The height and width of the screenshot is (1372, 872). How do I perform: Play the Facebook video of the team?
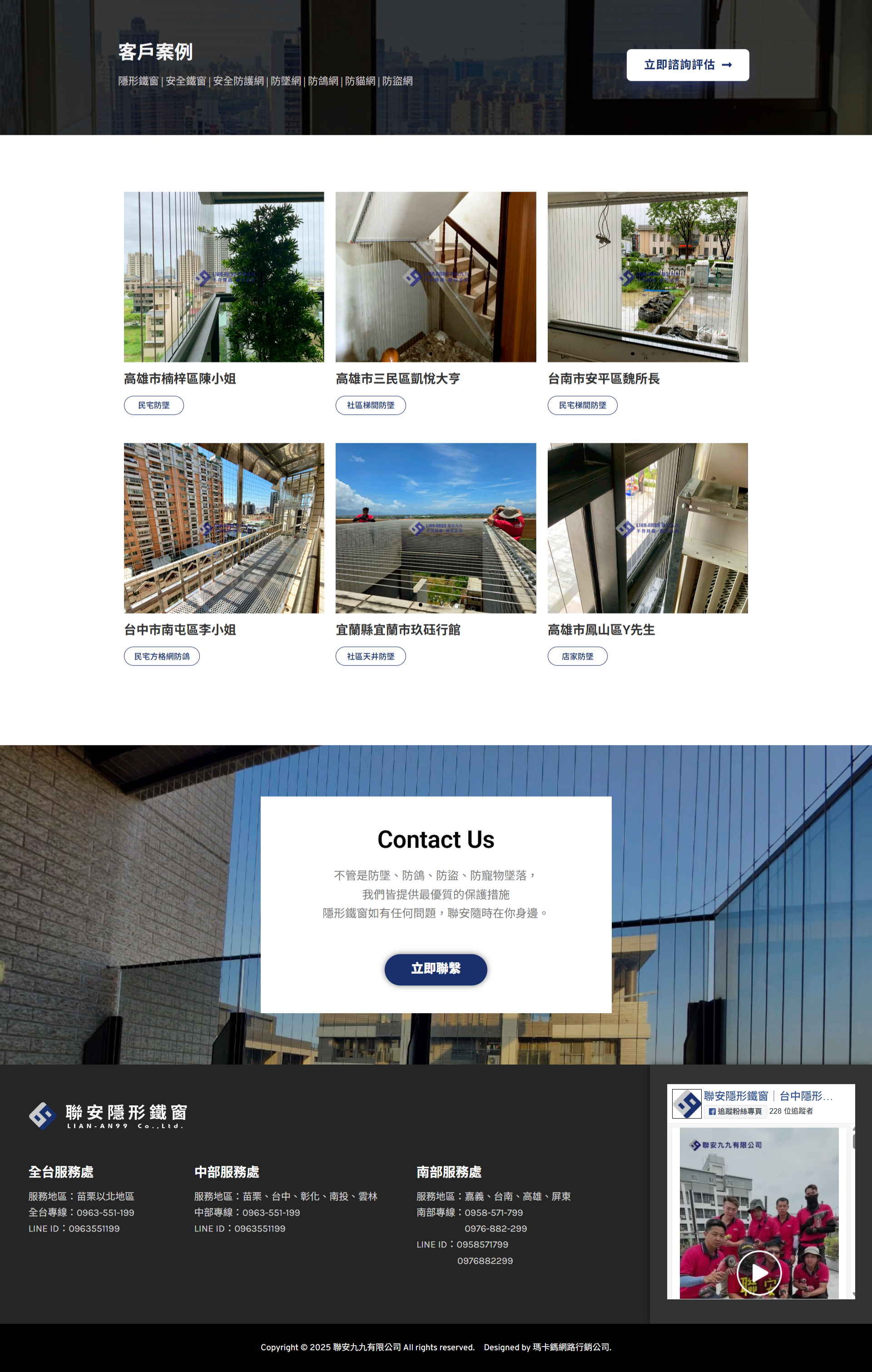(x=758, y=1272)
